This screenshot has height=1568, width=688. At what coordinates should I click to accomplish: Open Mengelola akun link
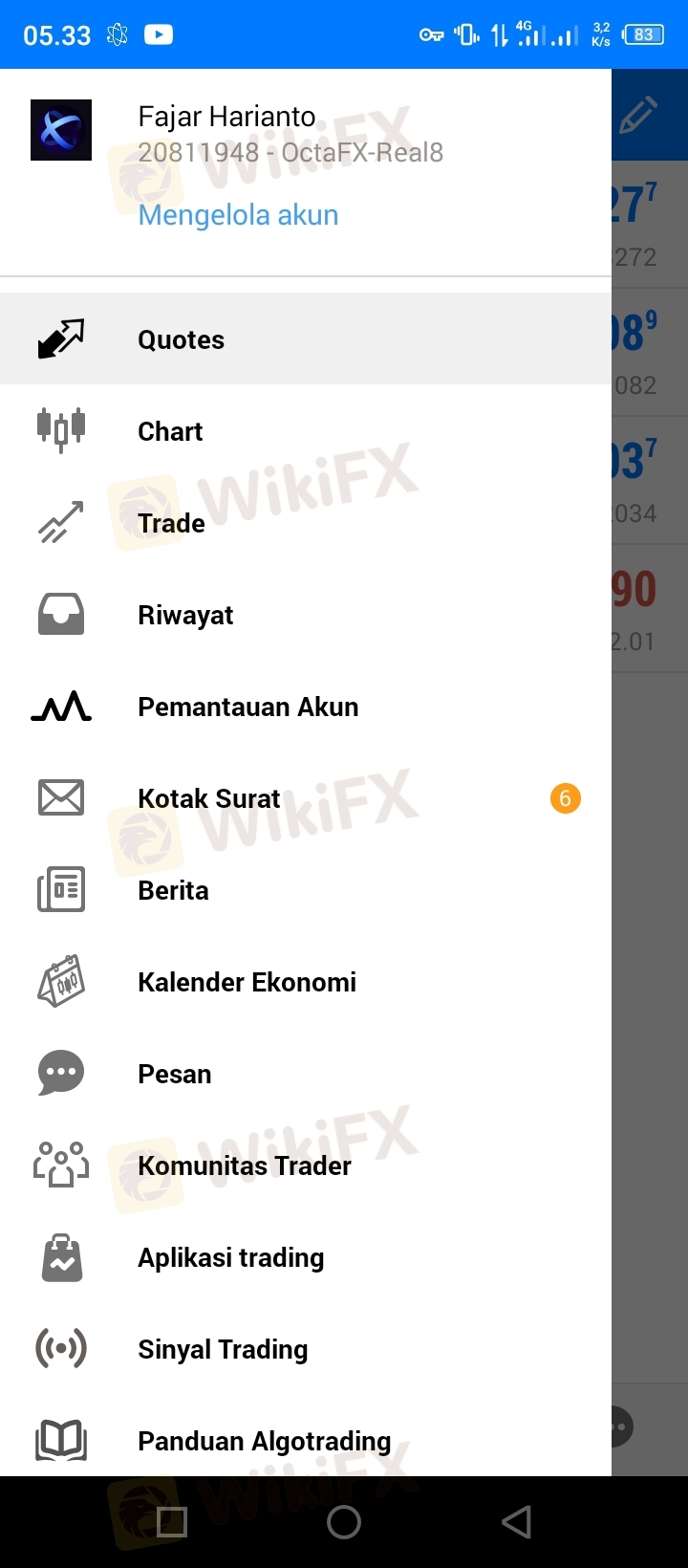coord(238,215)
